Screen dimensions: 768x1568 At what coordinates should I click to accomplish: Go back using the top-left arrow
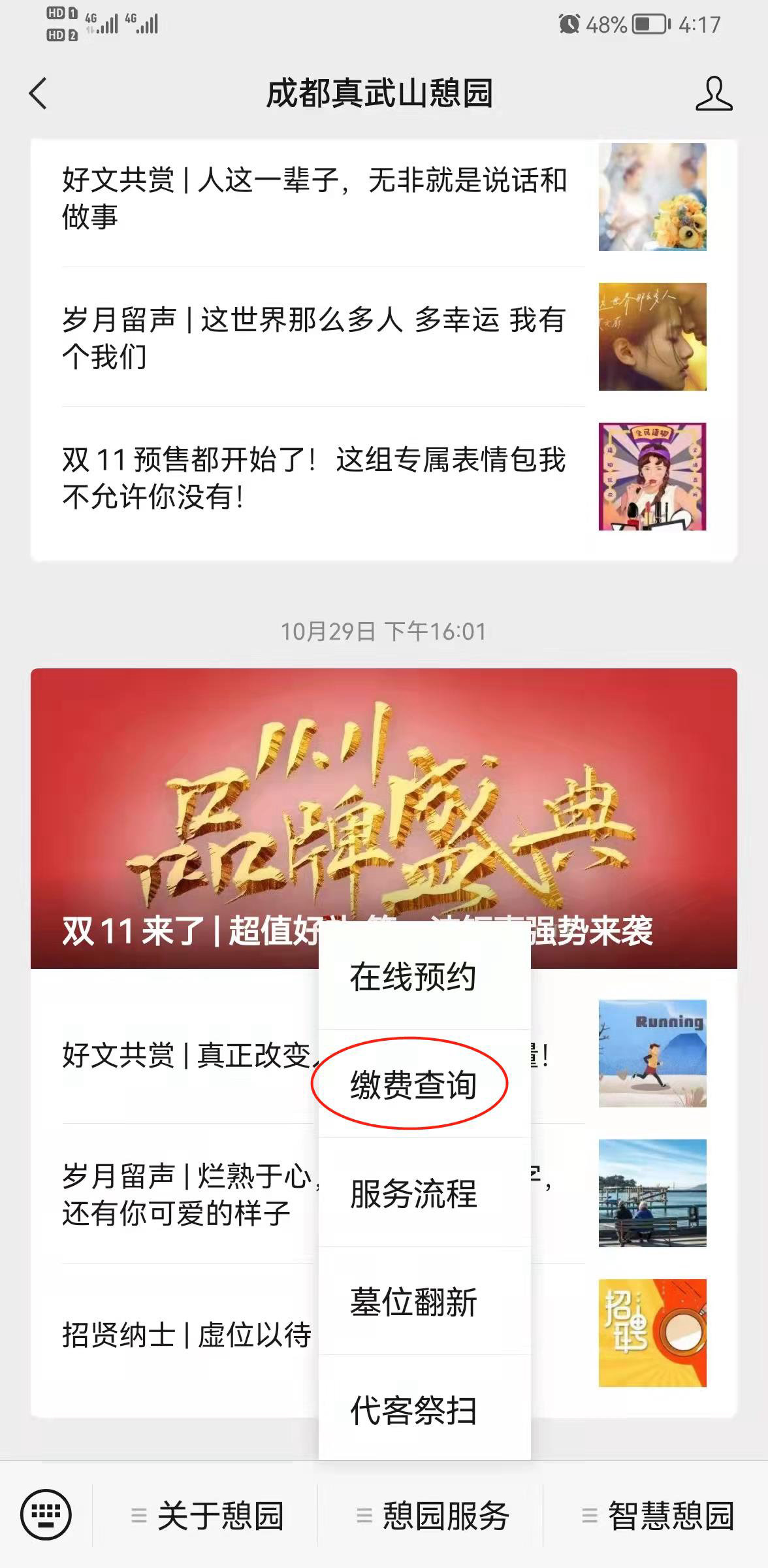click(39, 93)
